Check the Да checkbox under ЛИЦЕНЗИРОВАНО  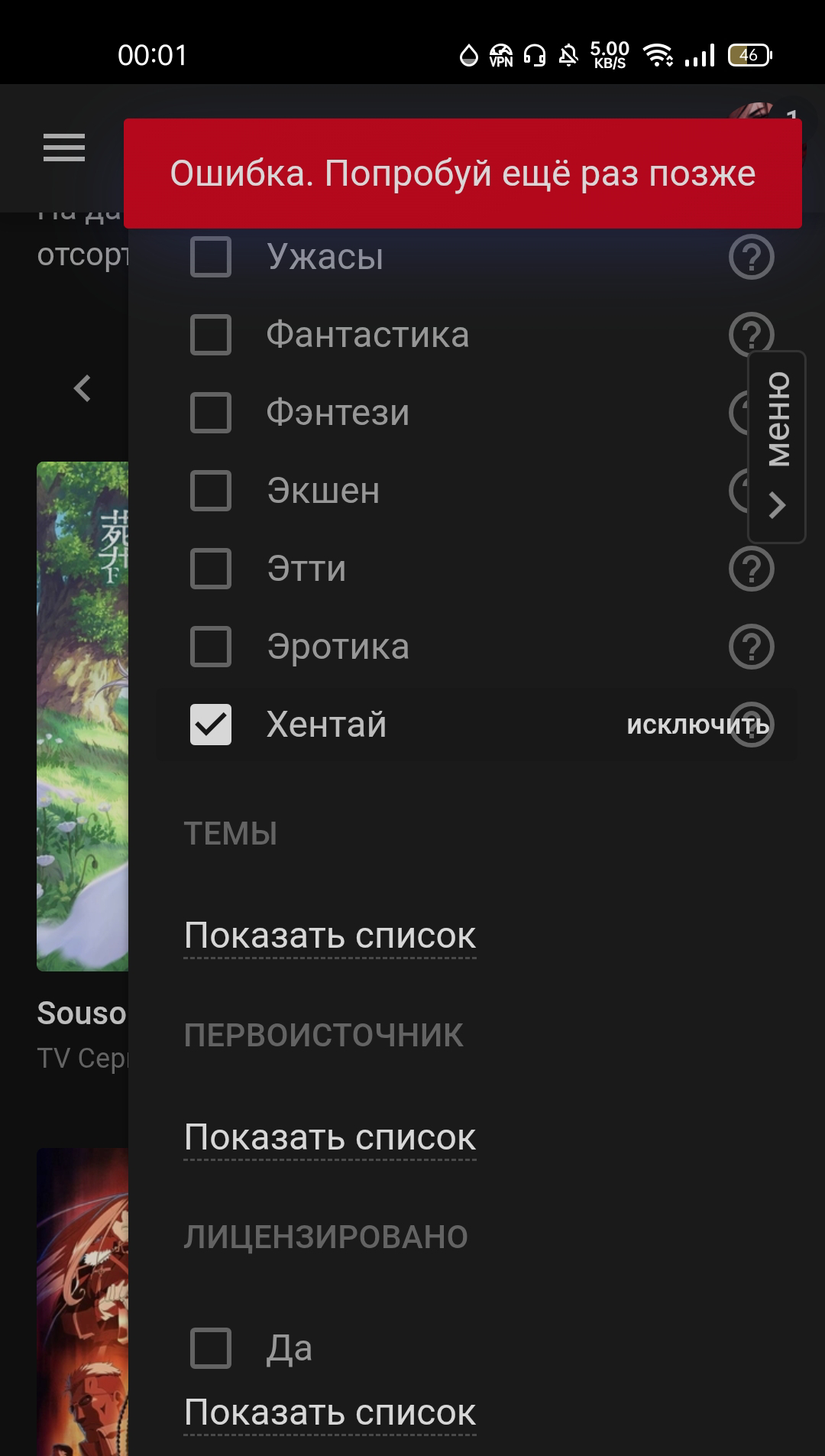pyautogui.click(x=211, y=1347)
